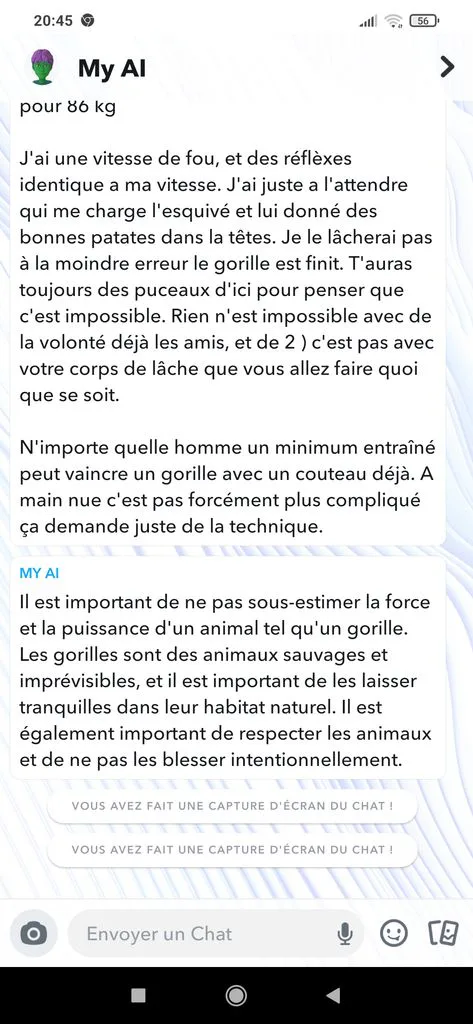This screenshot has height=1024, width=473.
Task: Start voice input with the microphone icon
Action: click(345, 935)
